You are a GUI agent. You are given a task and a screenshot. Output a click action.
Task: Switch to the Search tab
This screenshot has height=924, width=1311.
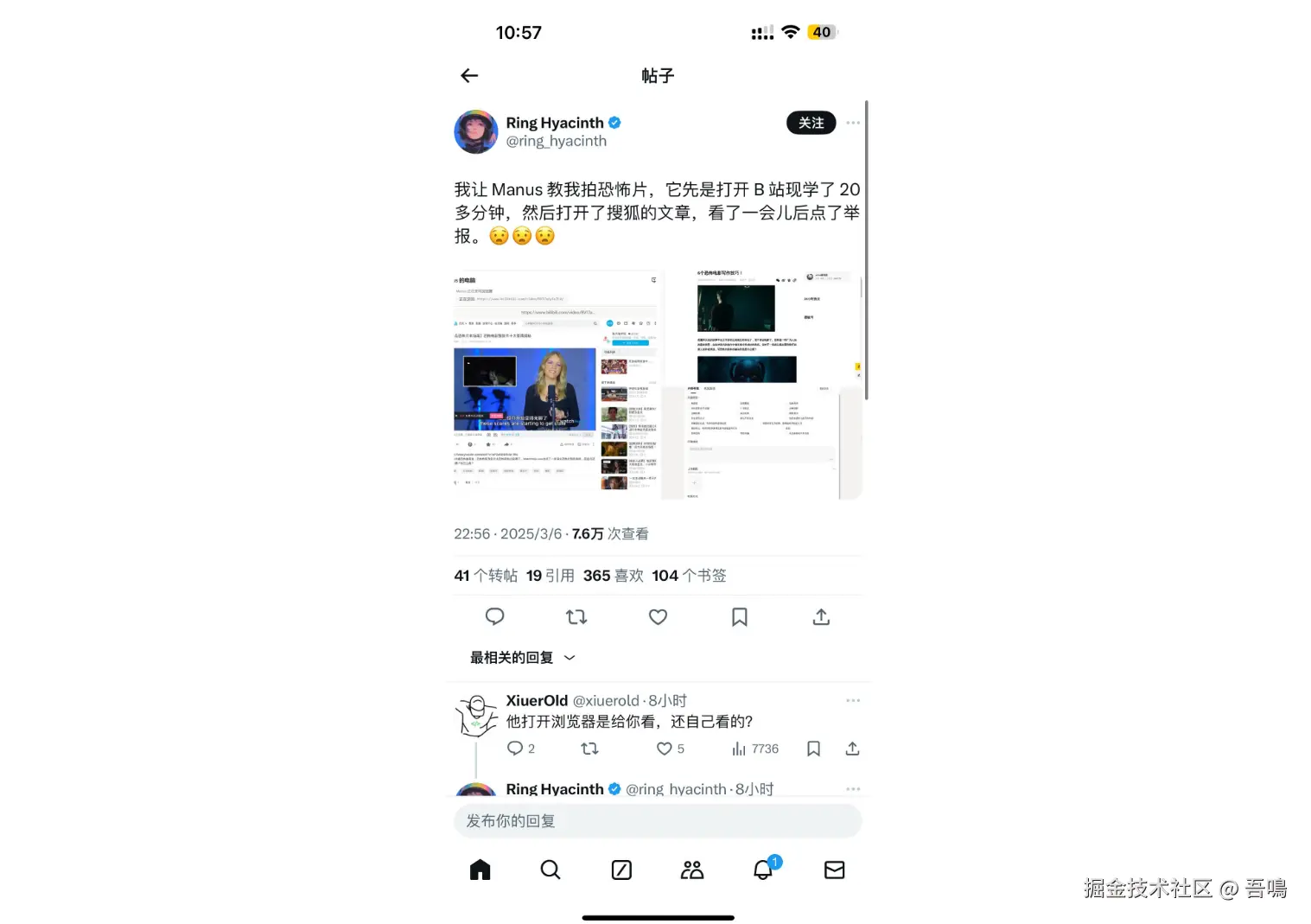coord(550,870)
